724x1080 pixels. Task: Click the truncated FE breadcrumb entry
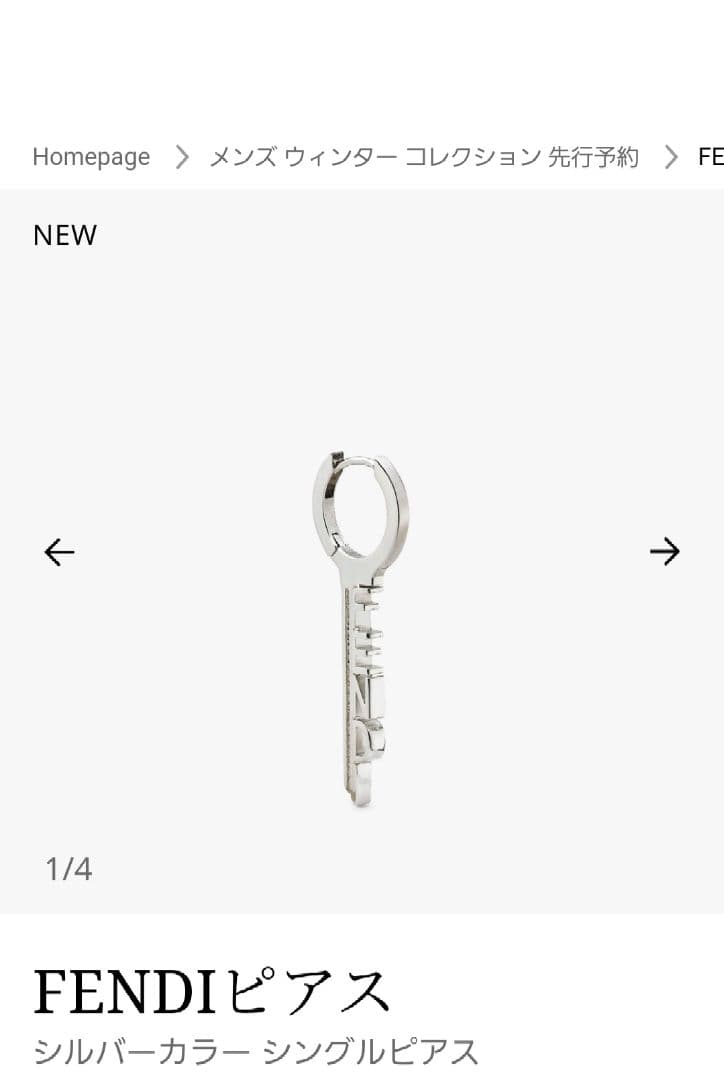point(711,156)
